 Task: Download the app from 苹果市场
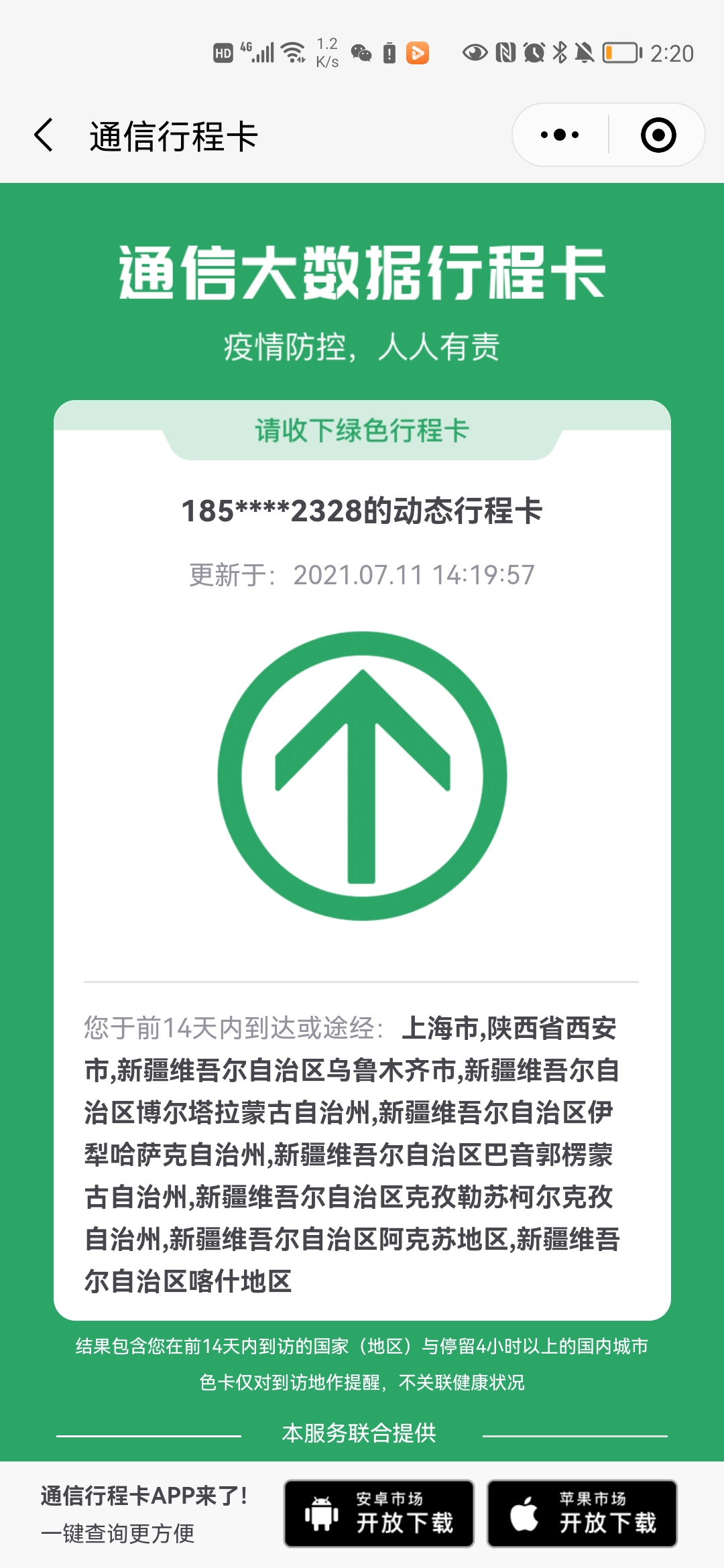click(582, 1514)
